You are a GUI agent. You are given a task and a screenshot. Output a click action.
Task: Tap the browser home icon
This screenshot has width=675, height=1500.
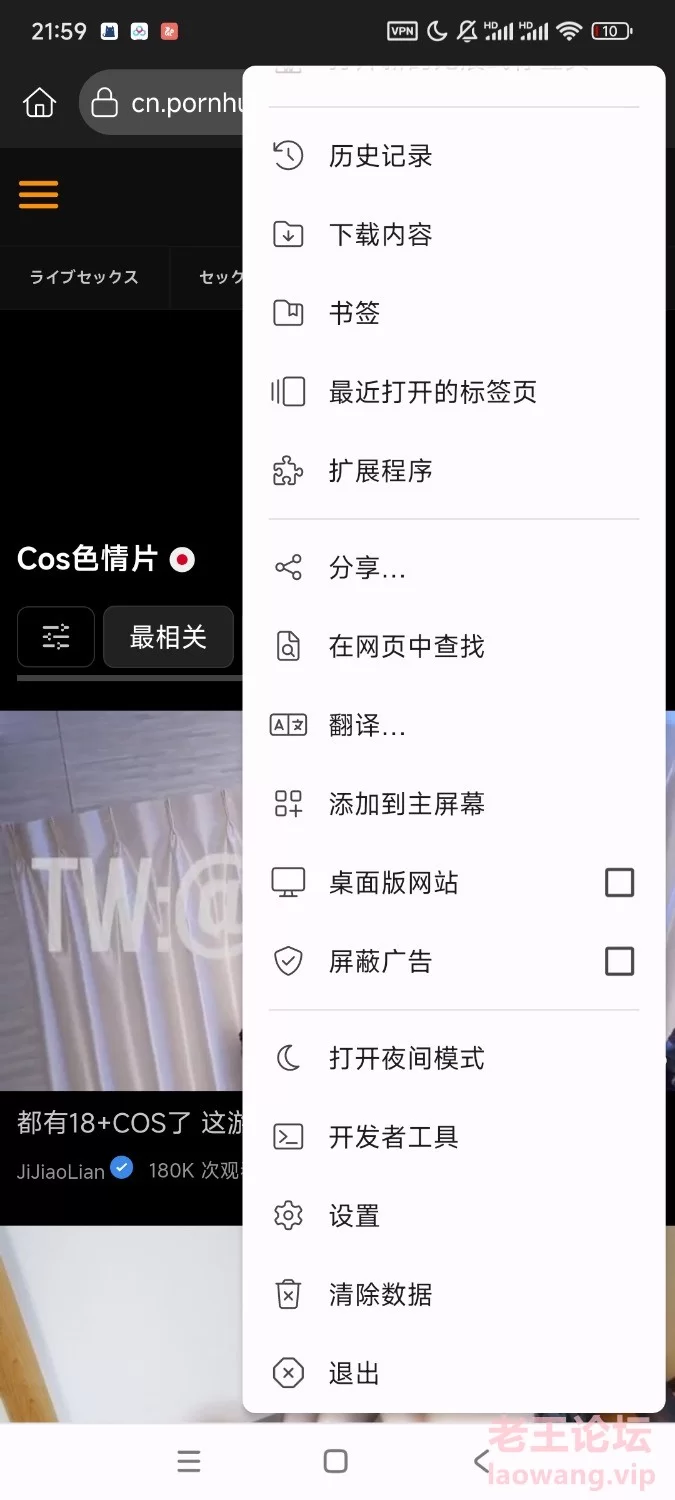(39, 103)
